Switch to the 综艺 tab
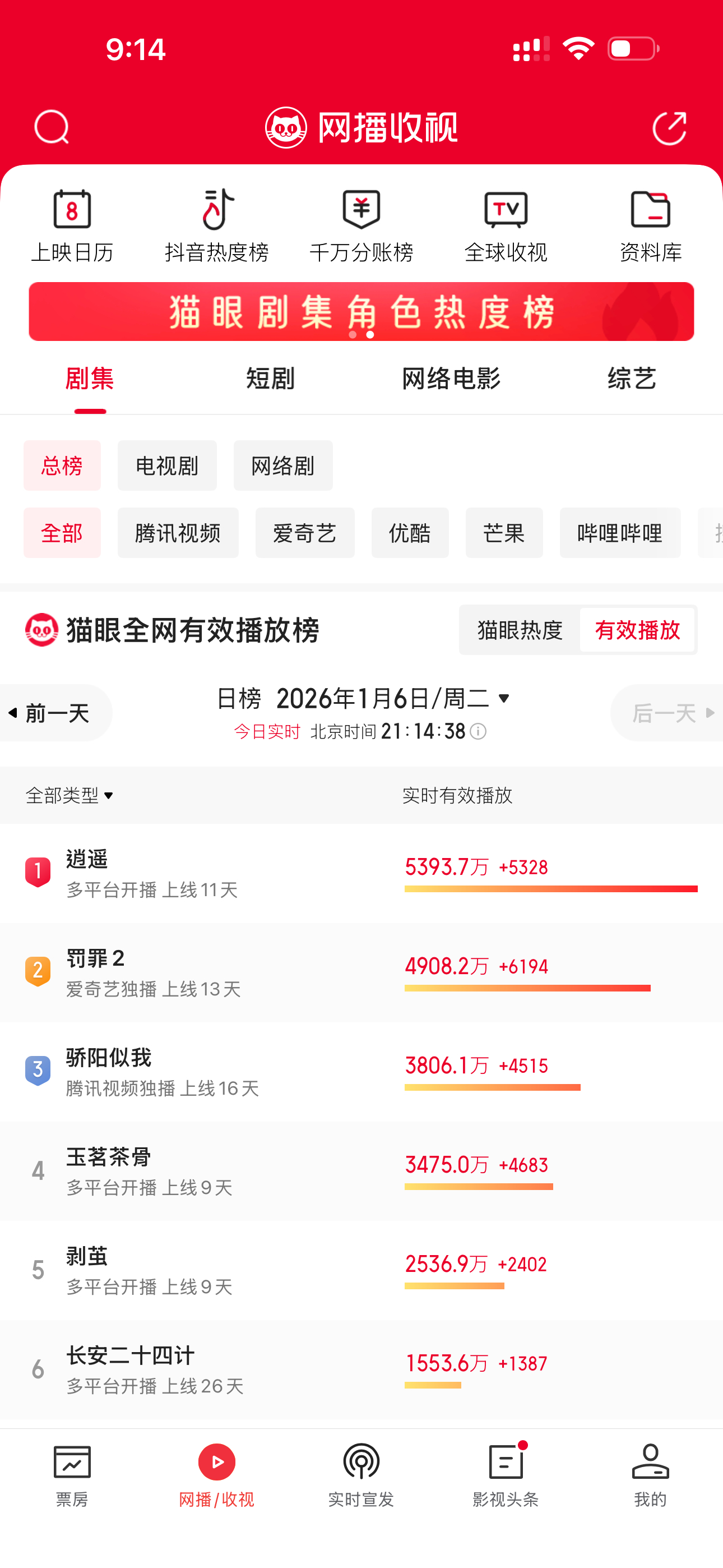This screenshot has height=1568, width=723. tap(632, 378)
